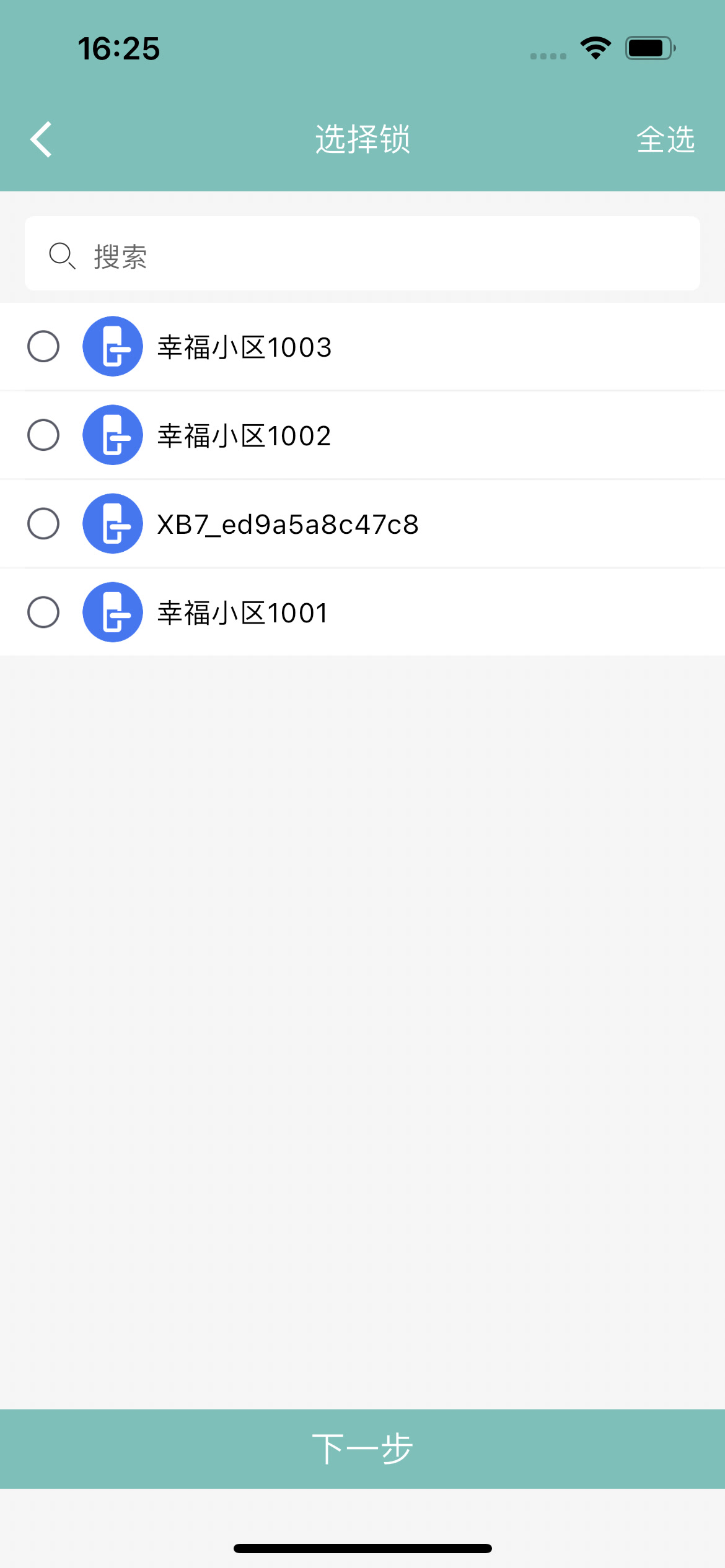This screenshot has width=725, height=1568.
Task: Click the lock icon beside XB7_ed9a5a8c47c8
Action: point(112,524)
